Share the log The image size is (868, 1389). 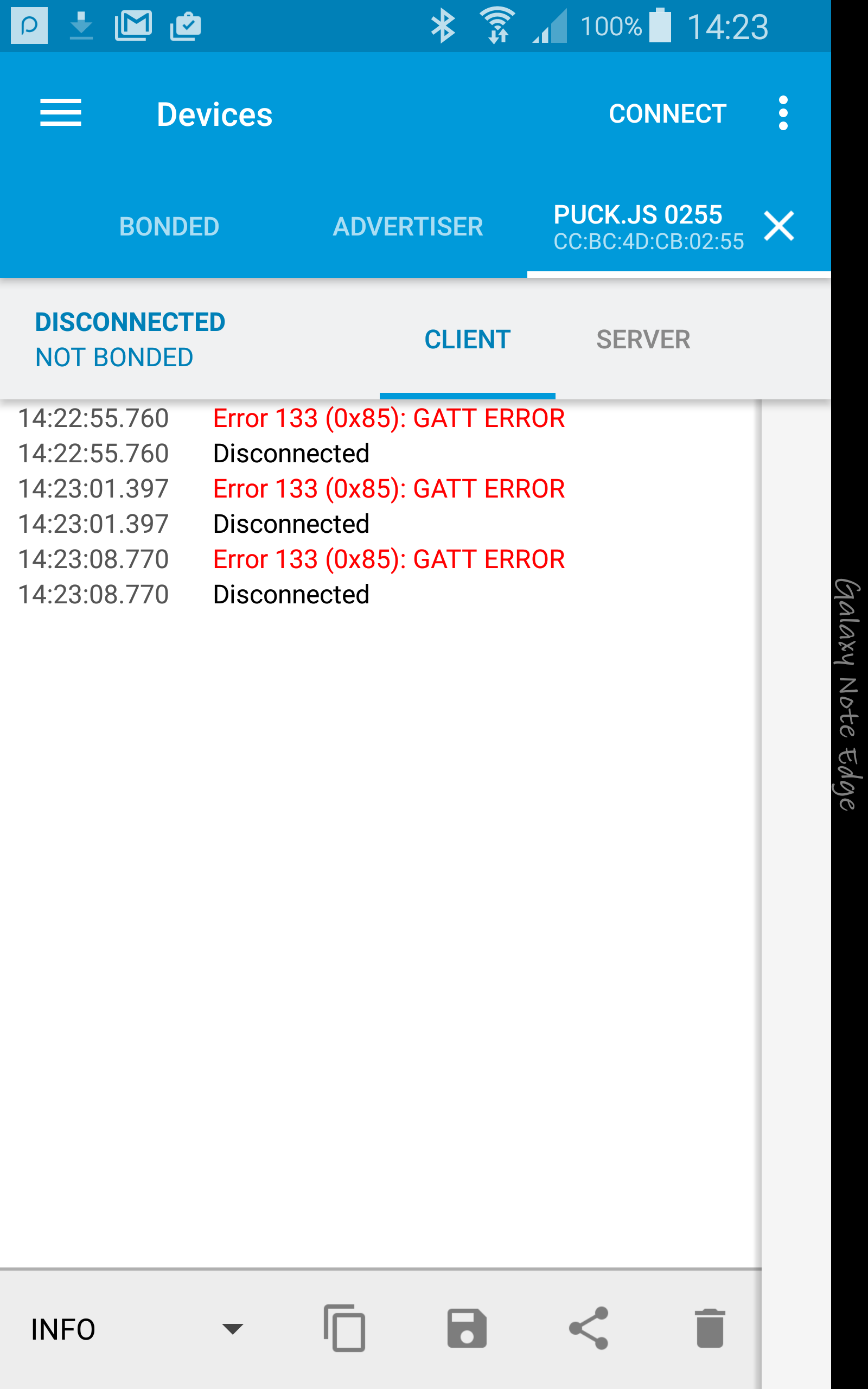coord(589,1328)
